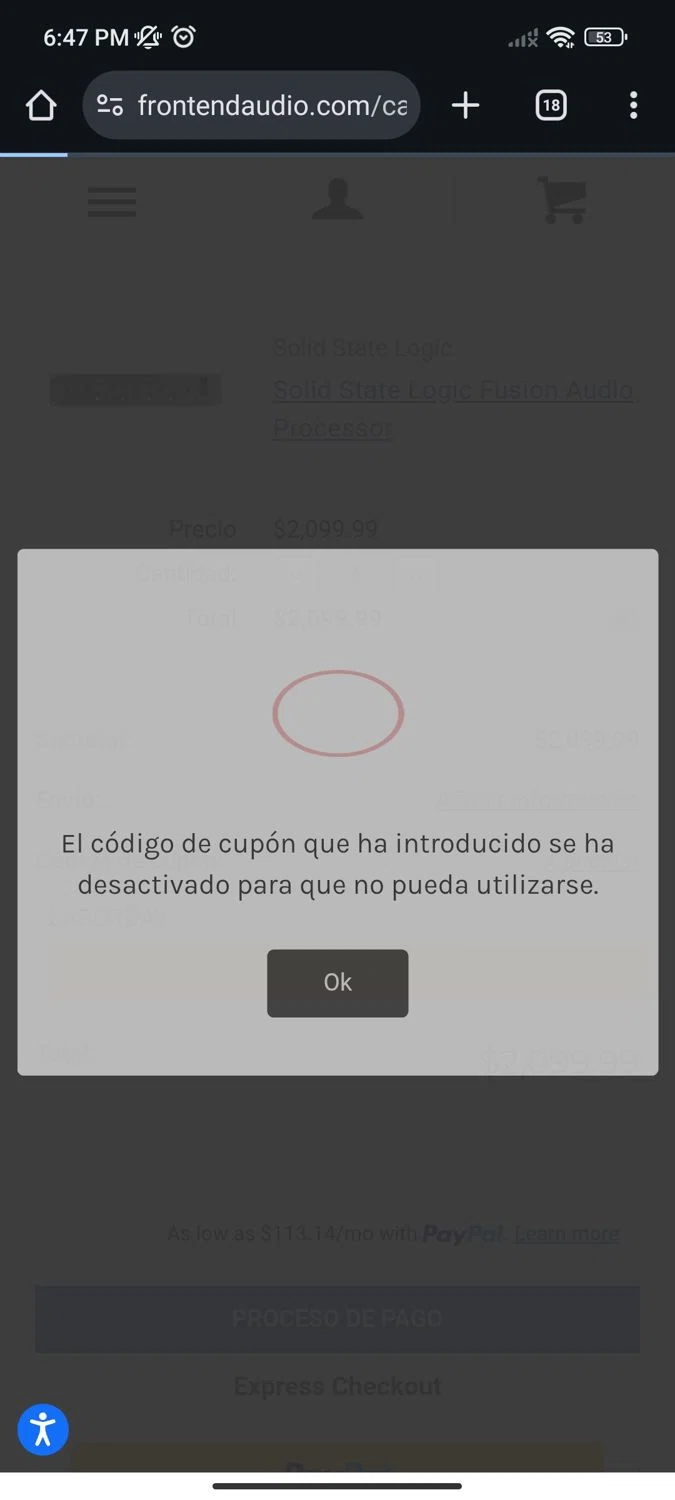Open a new browser tab
The image size is (675, 1500).
click(465, 105)
